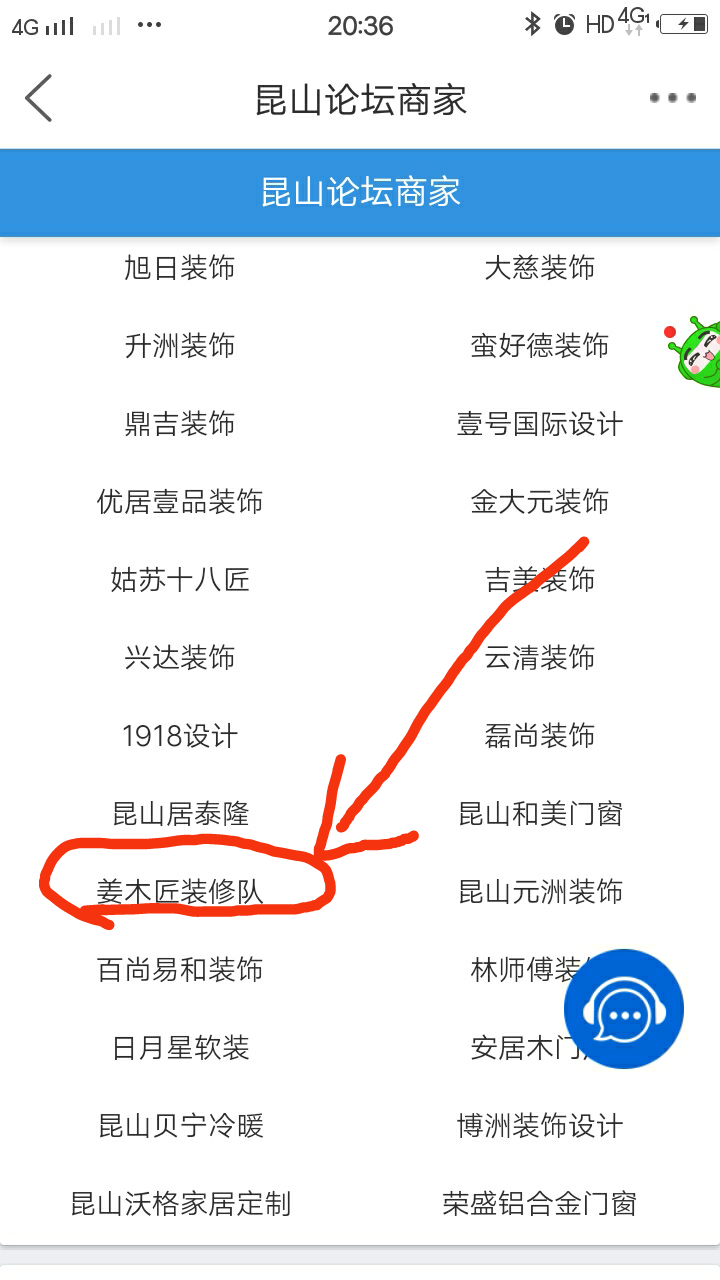Open 金大元装饰 merchant link
Screen dimensions: 720x1280
click(x=540, y=502)
